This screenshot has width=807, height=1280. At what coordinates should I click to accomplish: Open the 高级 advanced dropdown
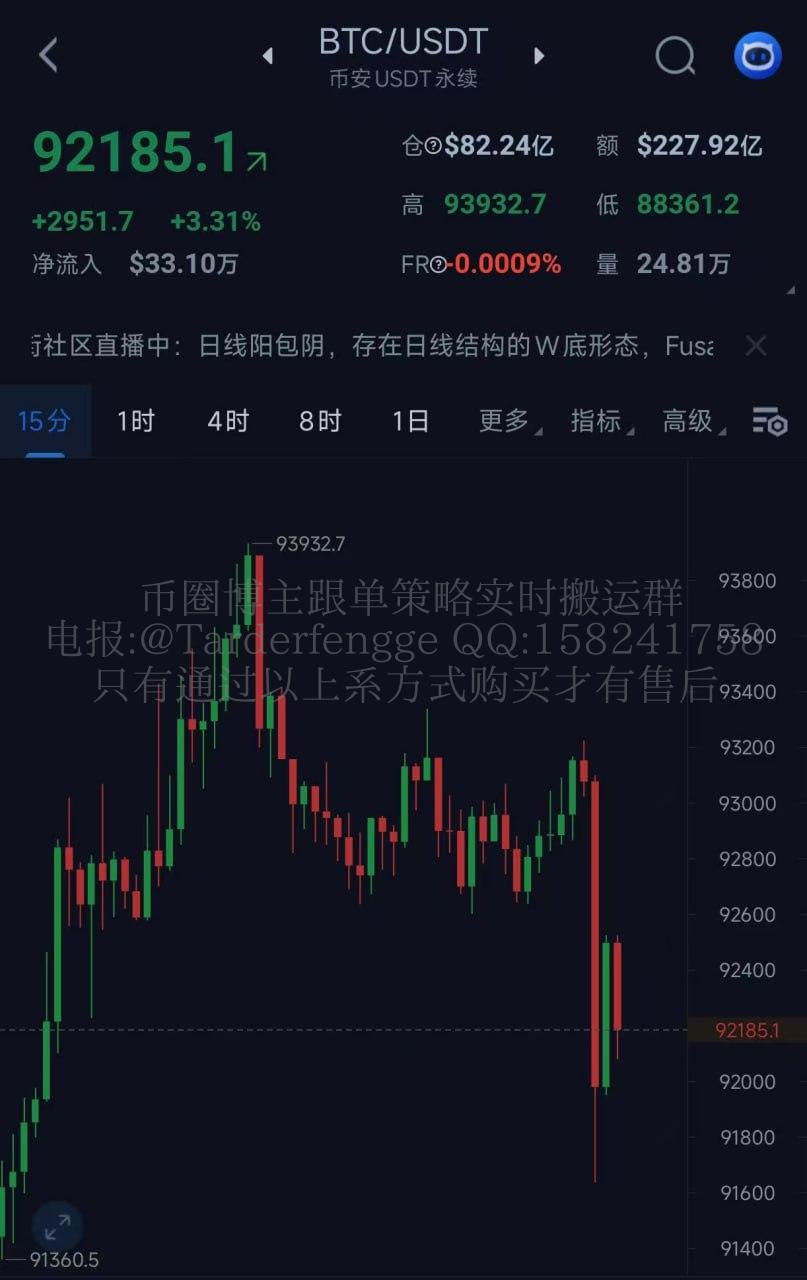pyautogui.click(x=692, y=421)
